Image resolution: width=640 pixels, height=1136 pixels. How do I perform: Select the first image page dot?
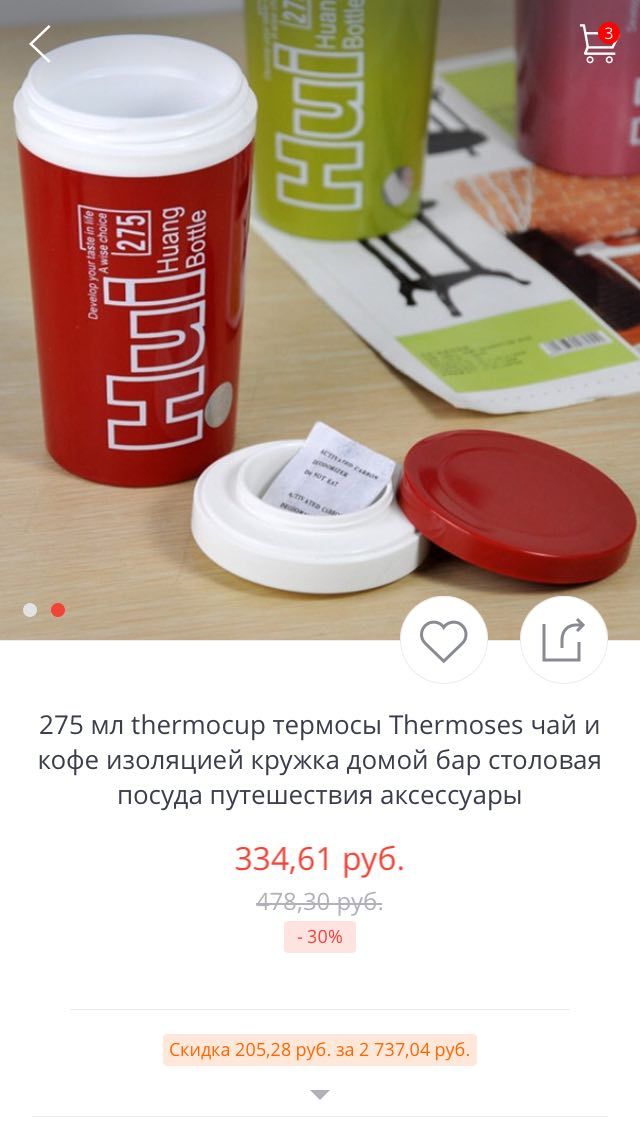30,610
